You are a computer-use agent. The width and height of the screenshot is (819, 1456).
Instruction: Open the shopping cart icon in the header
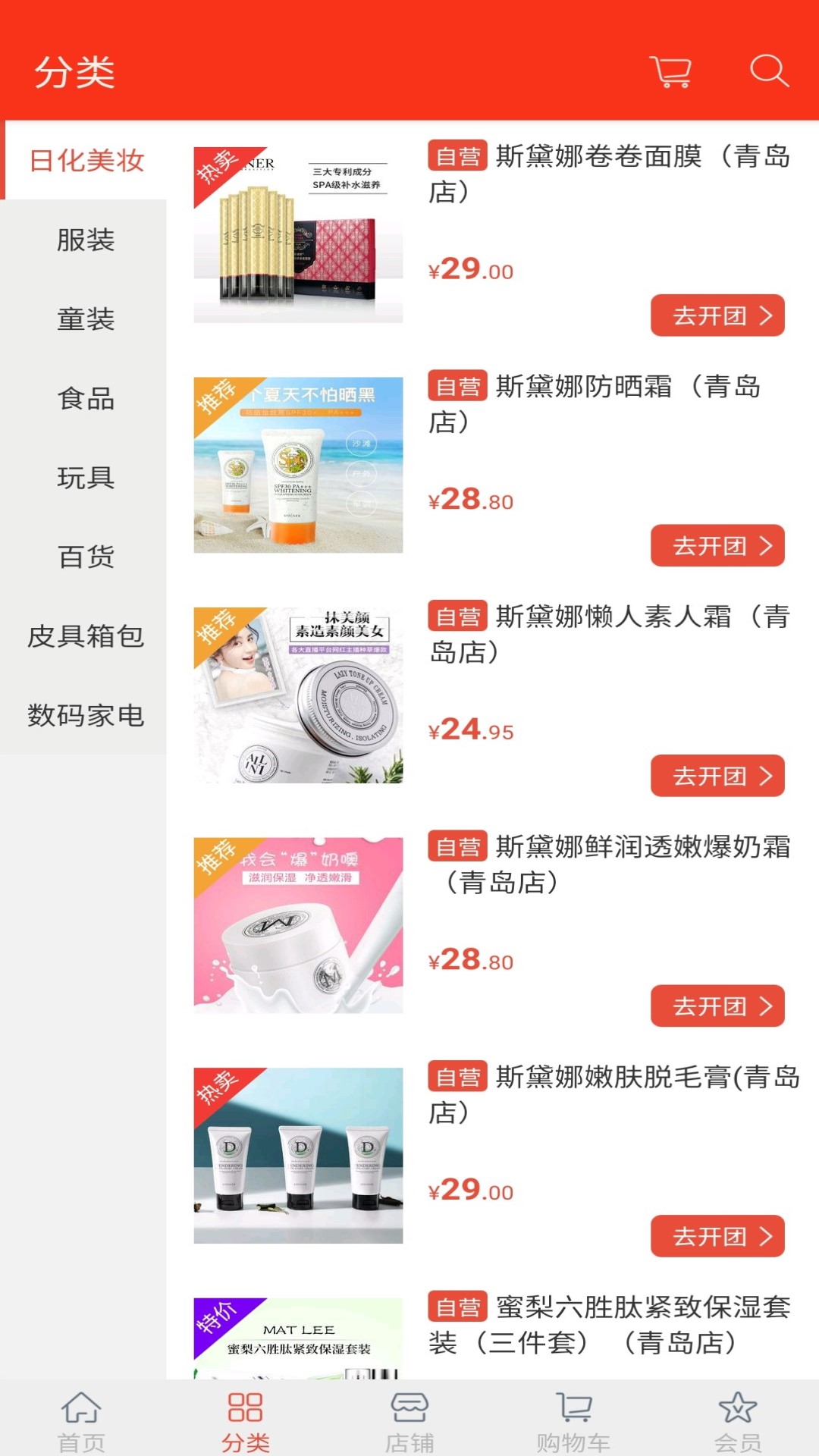672,72
